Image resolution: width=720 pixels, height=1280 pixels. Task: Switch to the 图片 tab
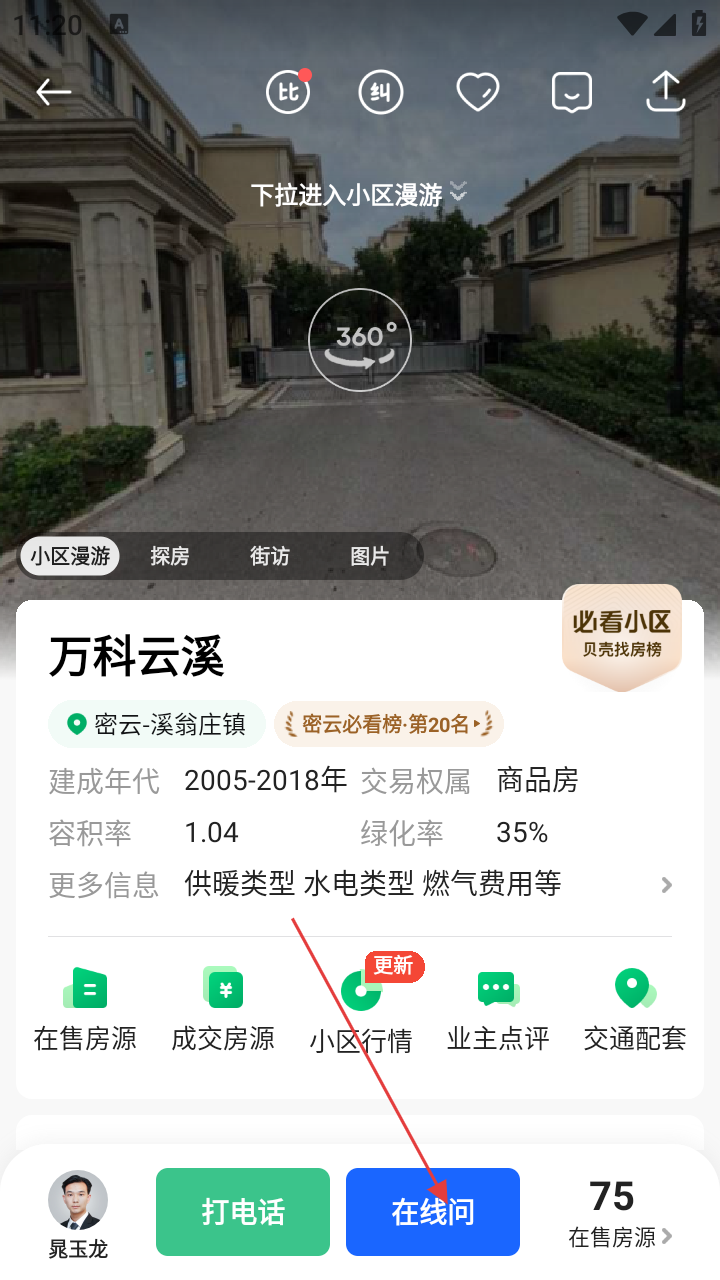click(369, 557)
